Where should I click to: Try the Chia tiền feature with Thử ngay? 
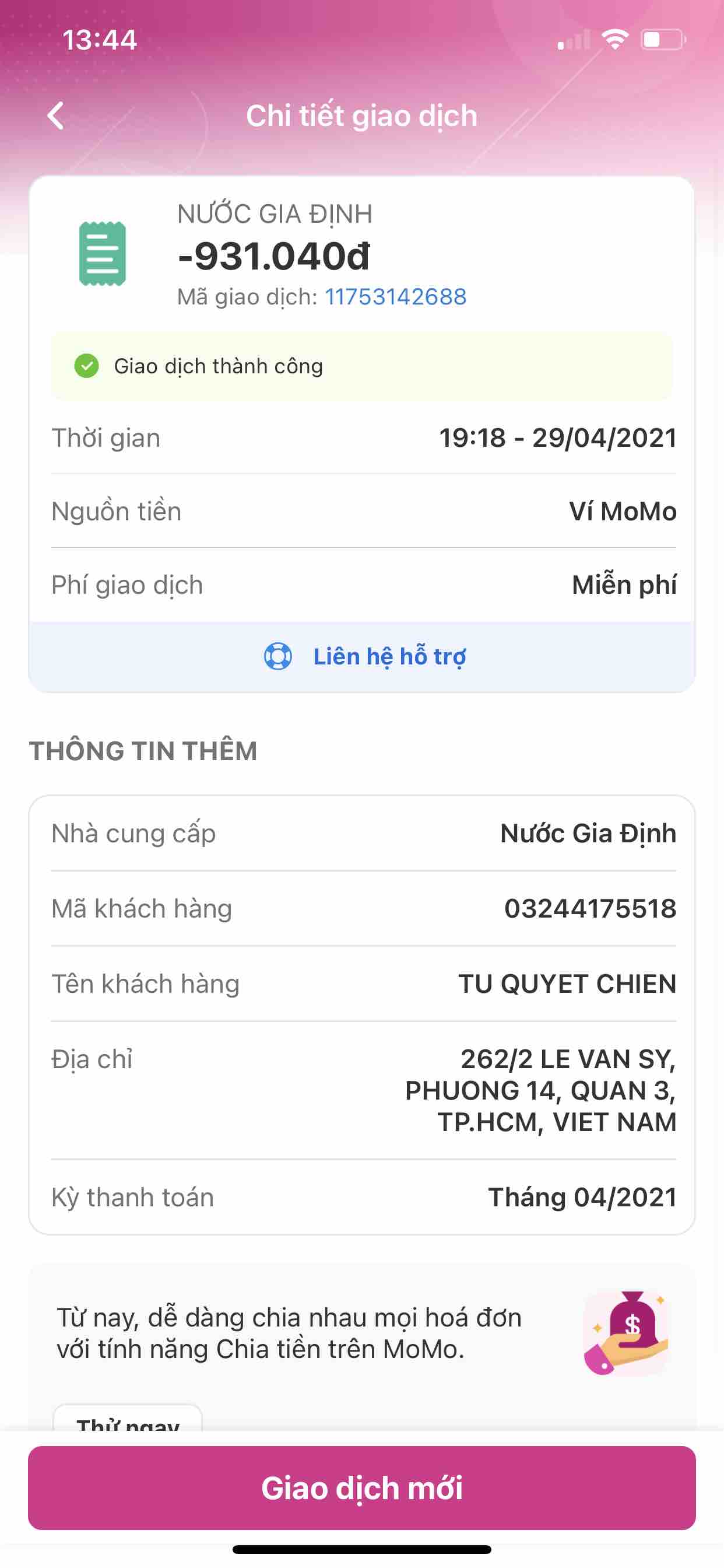click(x=128, y=1420)
